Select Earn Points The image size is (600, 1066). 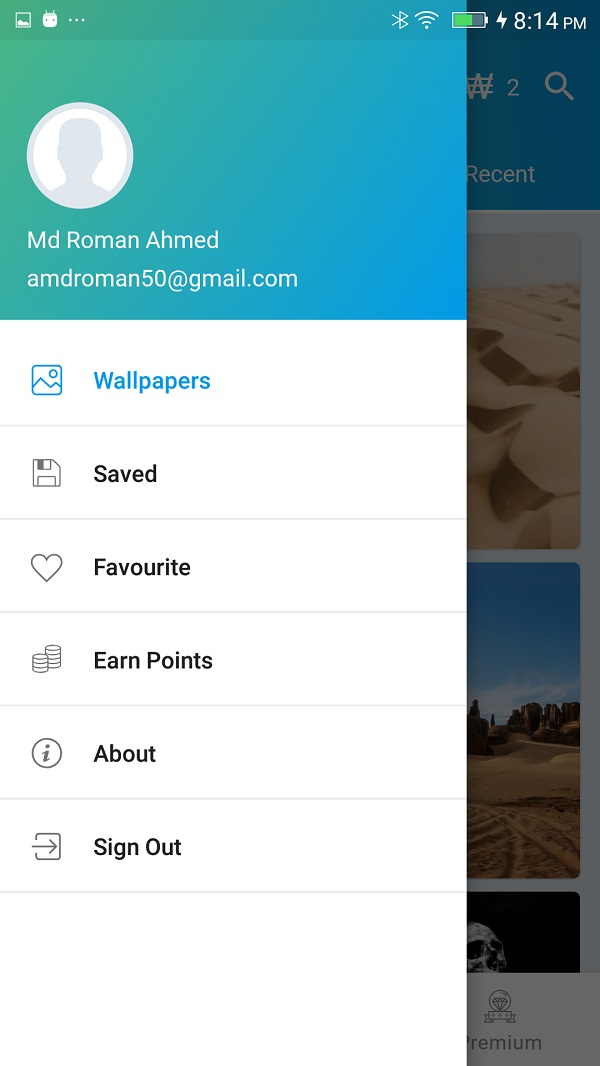[152, 660]
